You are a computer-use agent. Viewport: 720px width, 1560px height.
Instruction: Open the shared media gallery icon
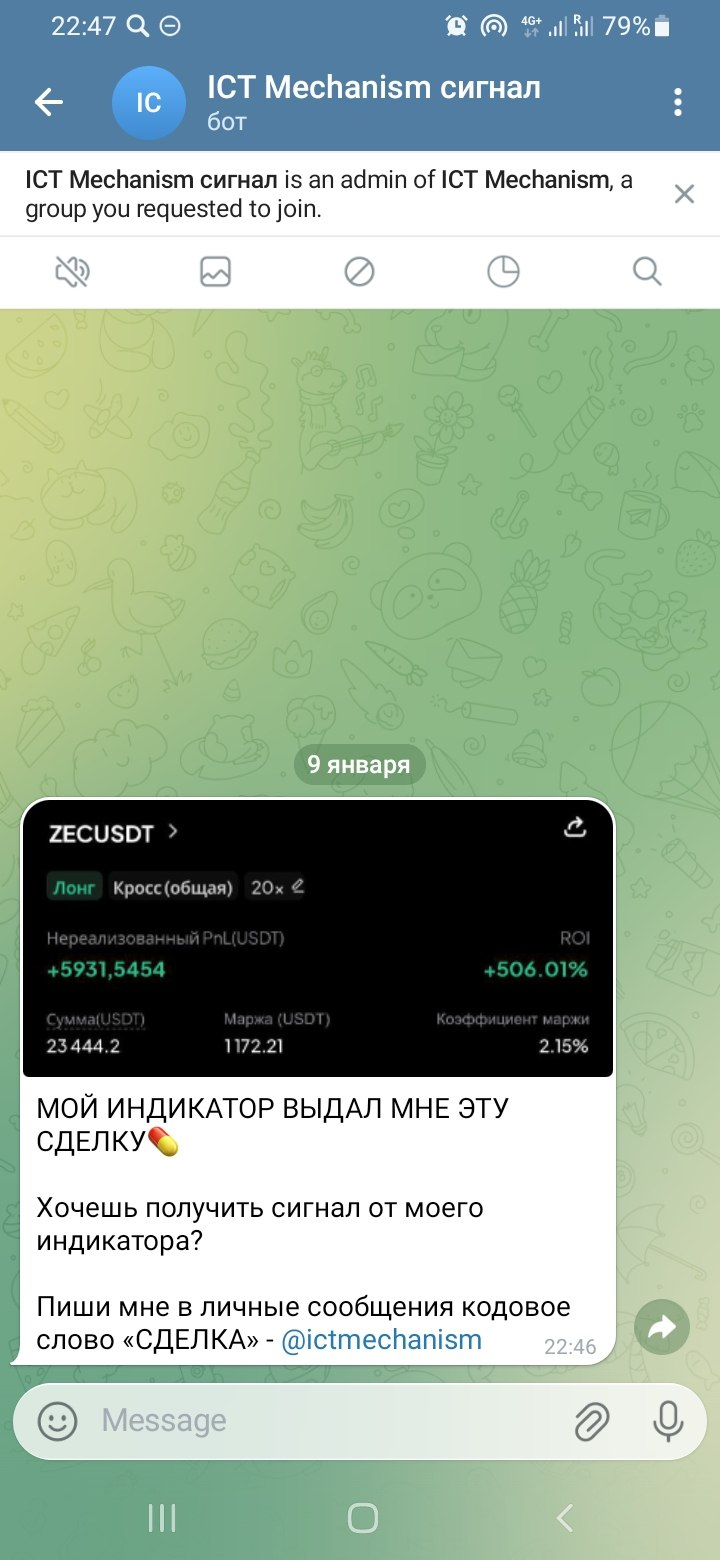click(215, 271)
